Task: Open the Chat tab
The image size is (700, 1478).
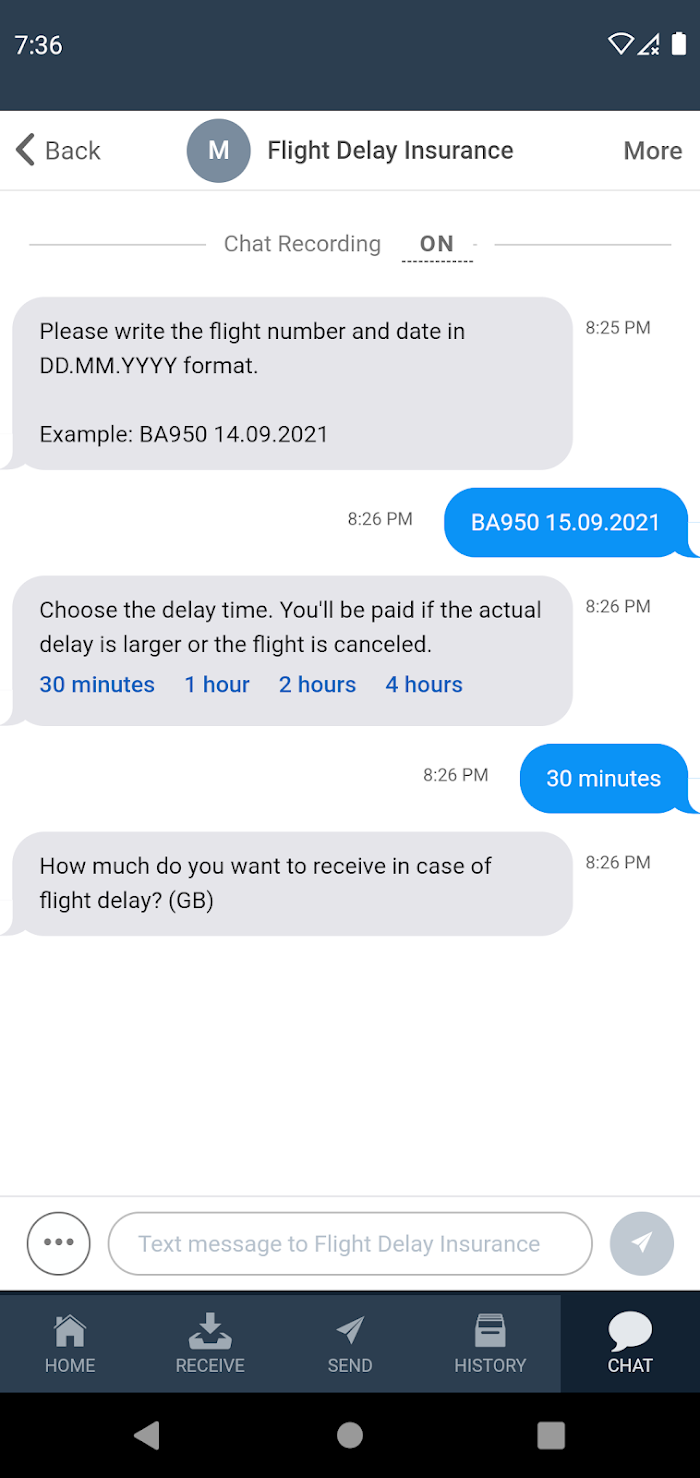Action: point(630,1343)
